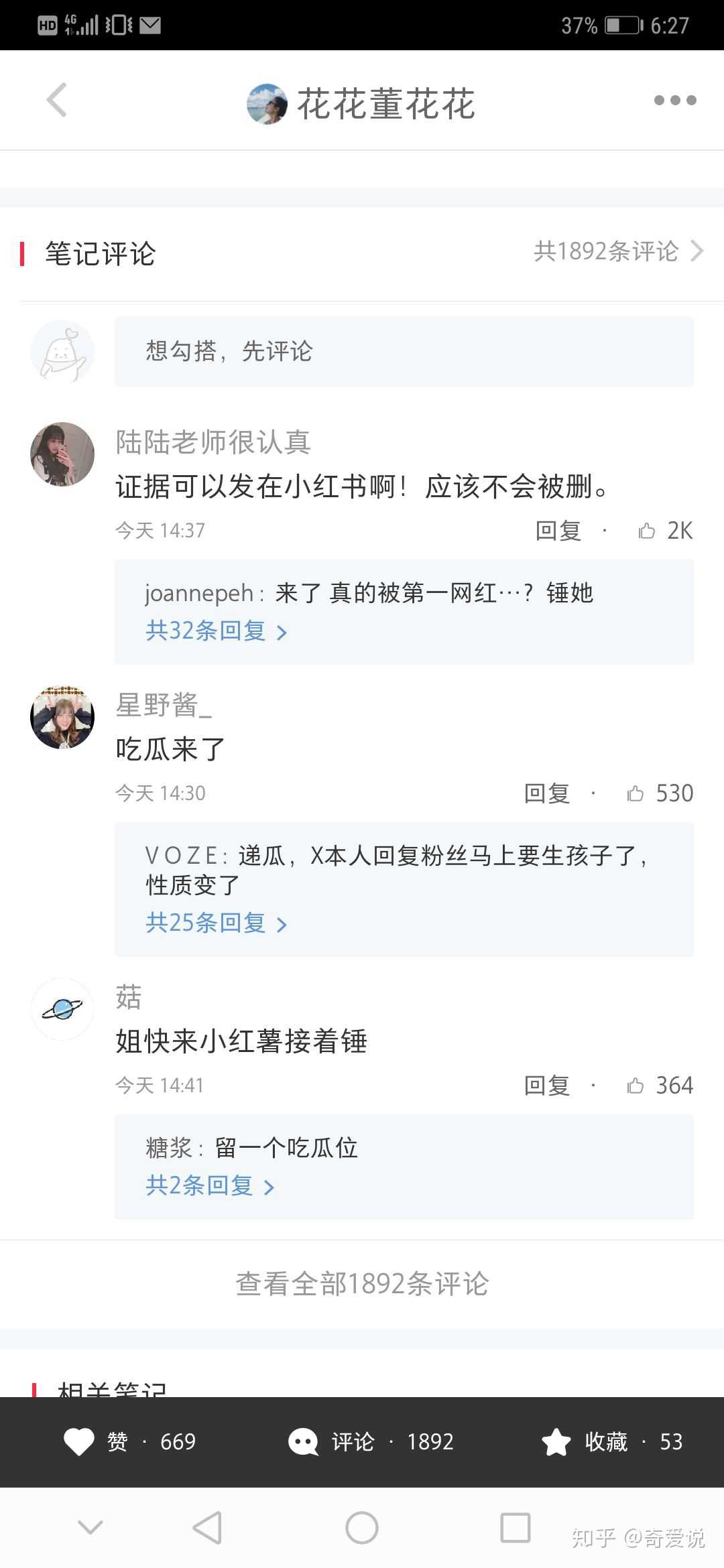This screenshot has height=1568, width=724.
Task: Open 花花董花花's profile from header
Action: click(362, 104)
